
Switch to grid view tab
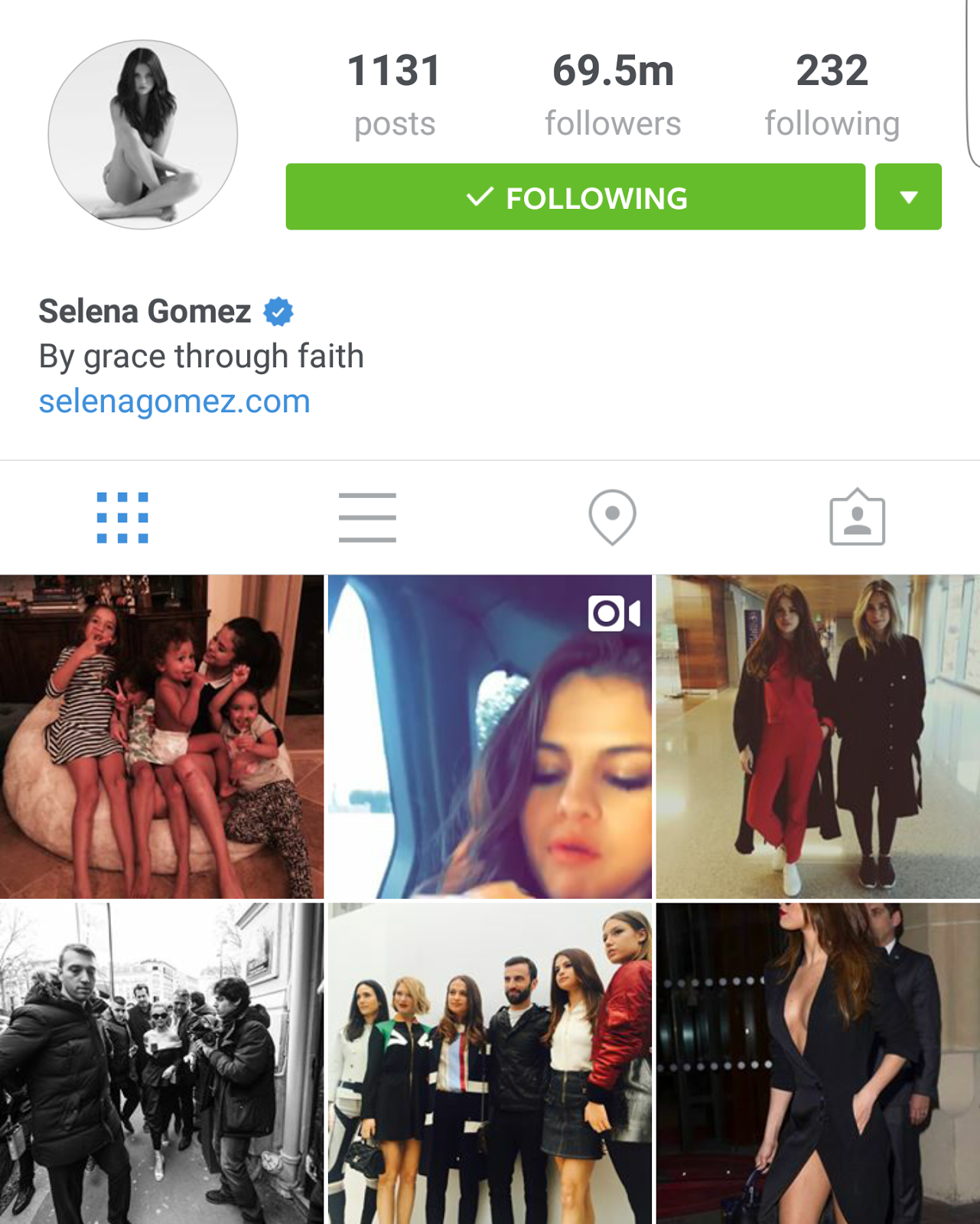[x=122, y=518]
